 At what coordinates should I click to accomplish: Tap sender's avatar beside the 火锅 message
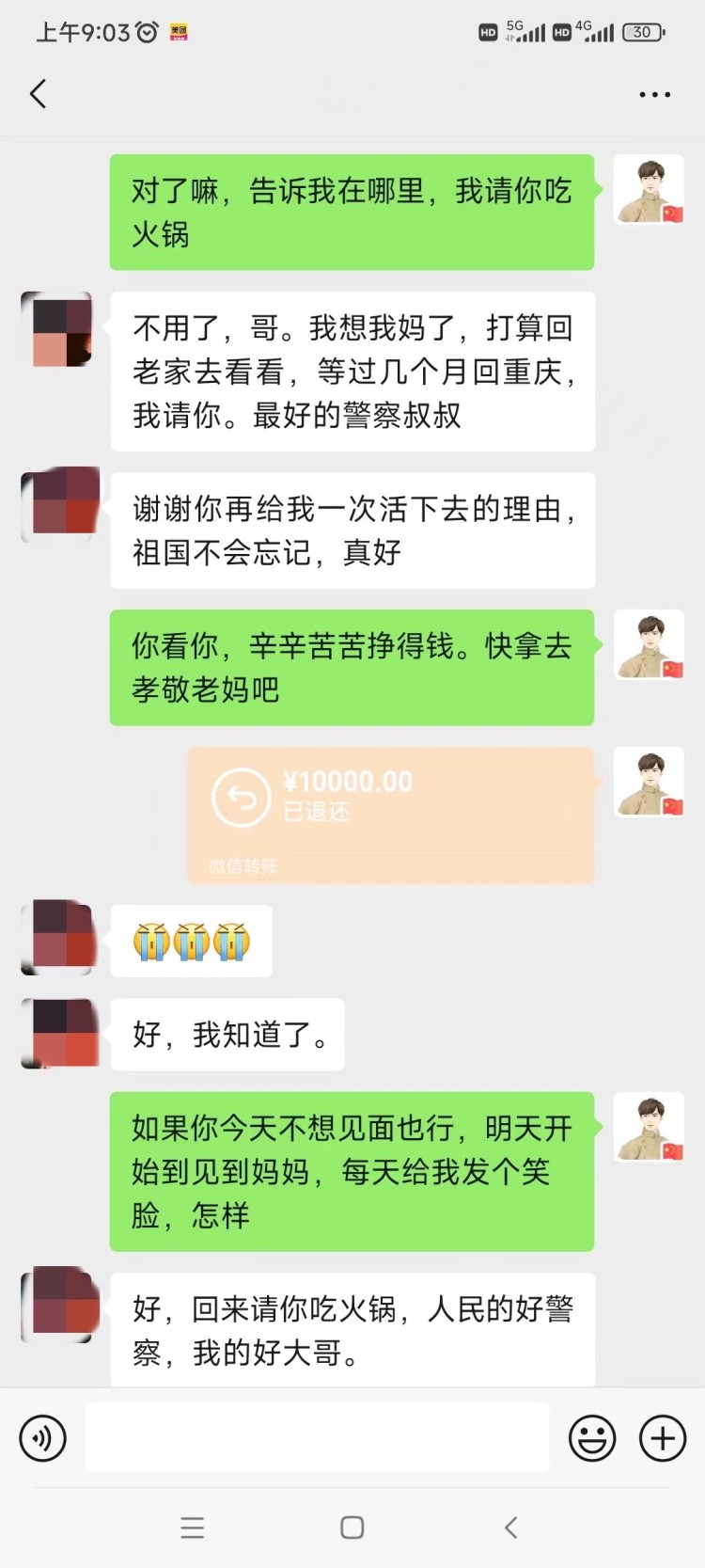[649, 190]
